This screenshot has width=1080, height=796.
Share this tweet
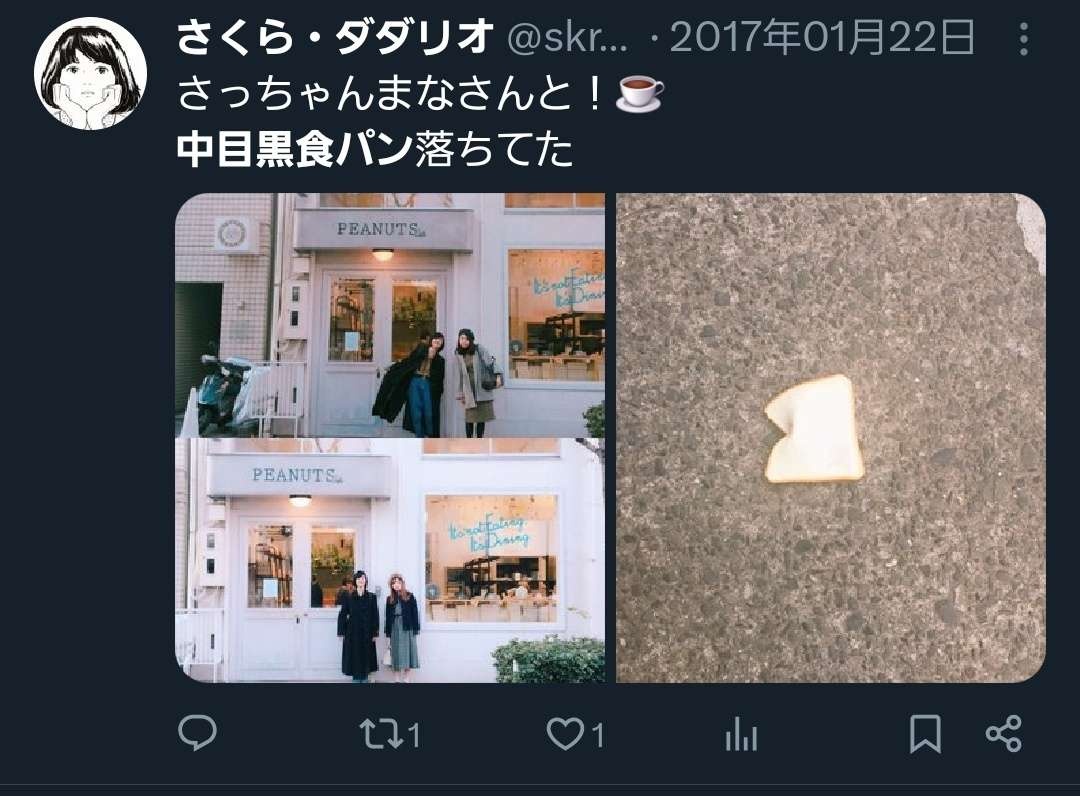(x=1003, y=734)
